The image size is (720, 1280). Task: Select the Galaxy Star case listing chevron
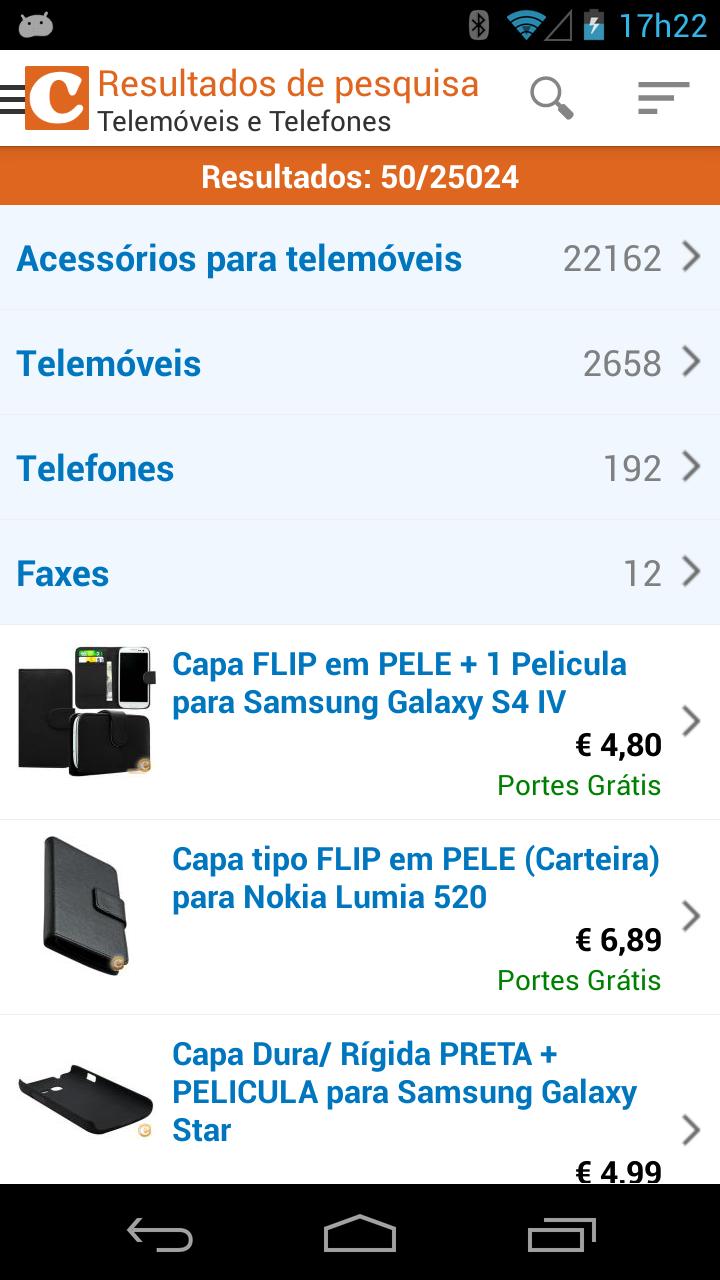point(691,1130)
